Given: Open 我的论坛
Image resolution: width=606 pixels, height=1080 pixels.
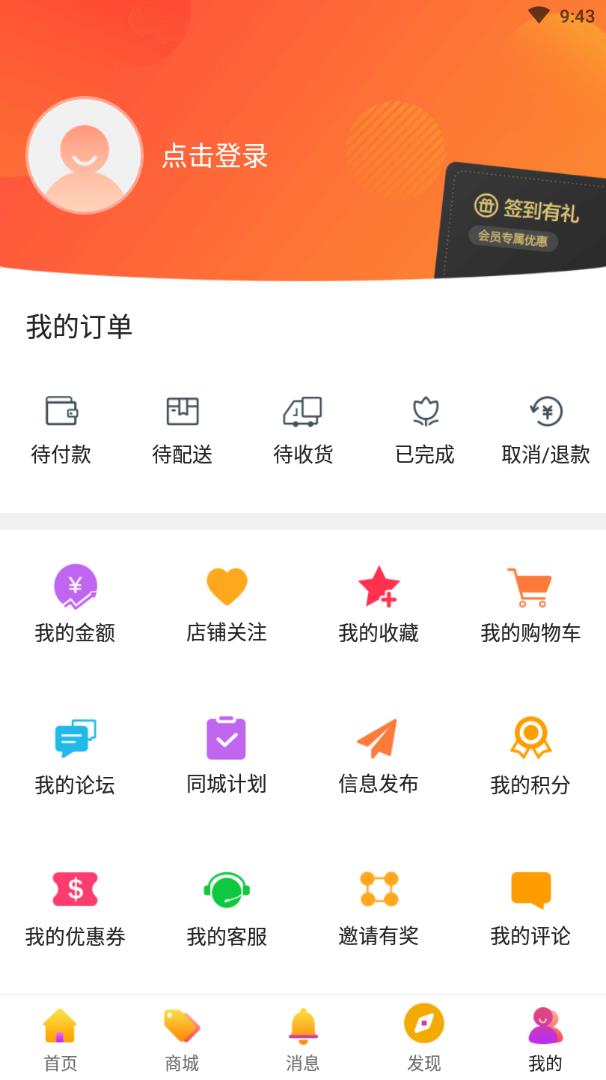Looking at the screenshot, I should point(75,755).
